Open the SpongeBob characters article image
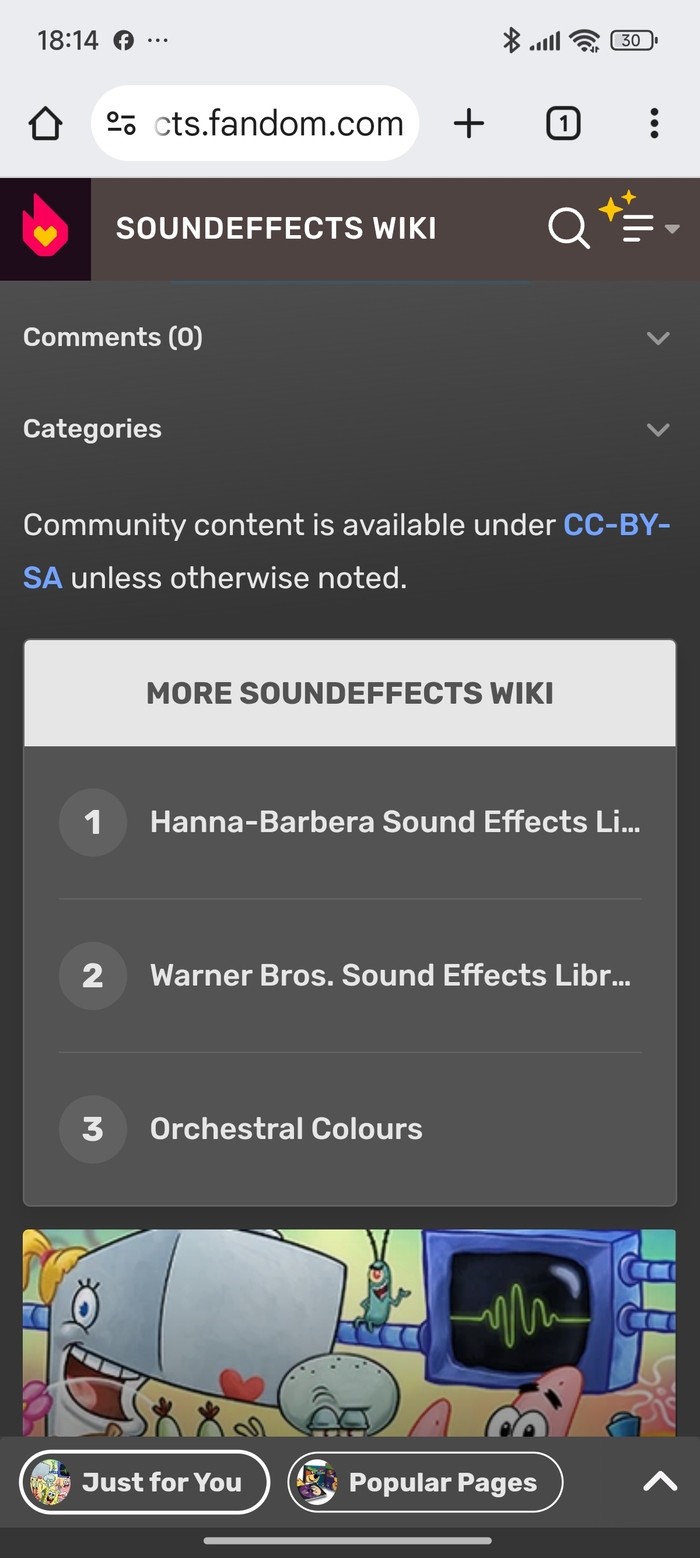 [349, 1330]
